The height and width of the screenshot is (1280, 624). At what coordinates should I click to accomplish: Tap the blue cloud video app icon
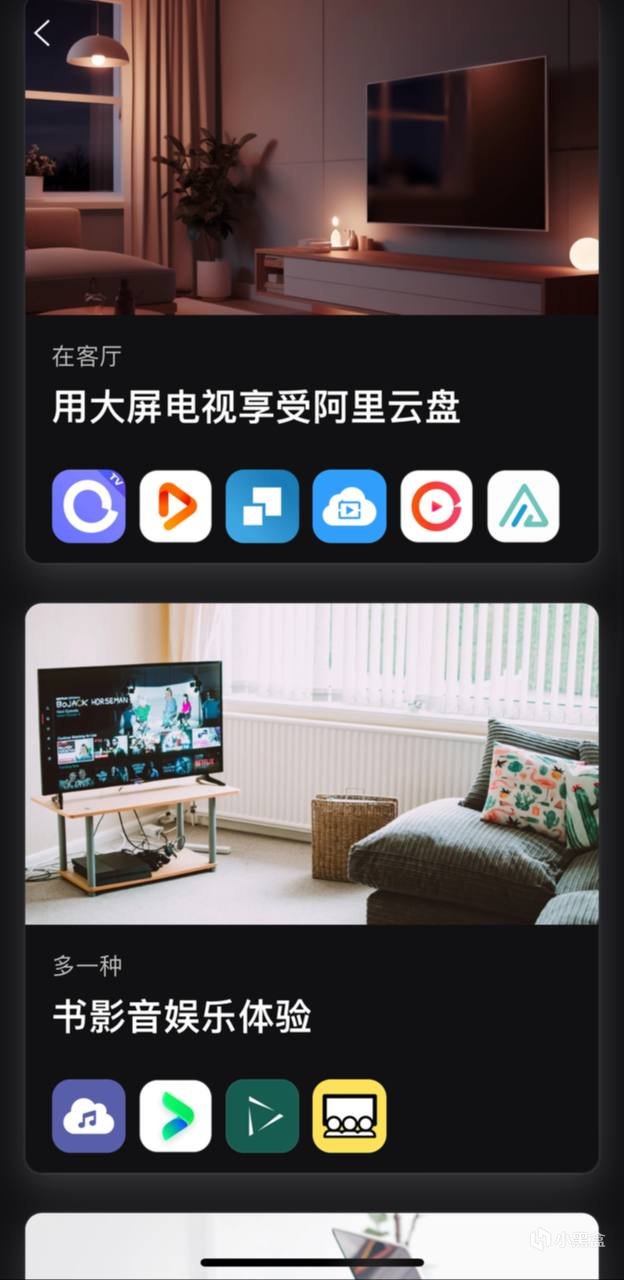(x=349, y=506)
